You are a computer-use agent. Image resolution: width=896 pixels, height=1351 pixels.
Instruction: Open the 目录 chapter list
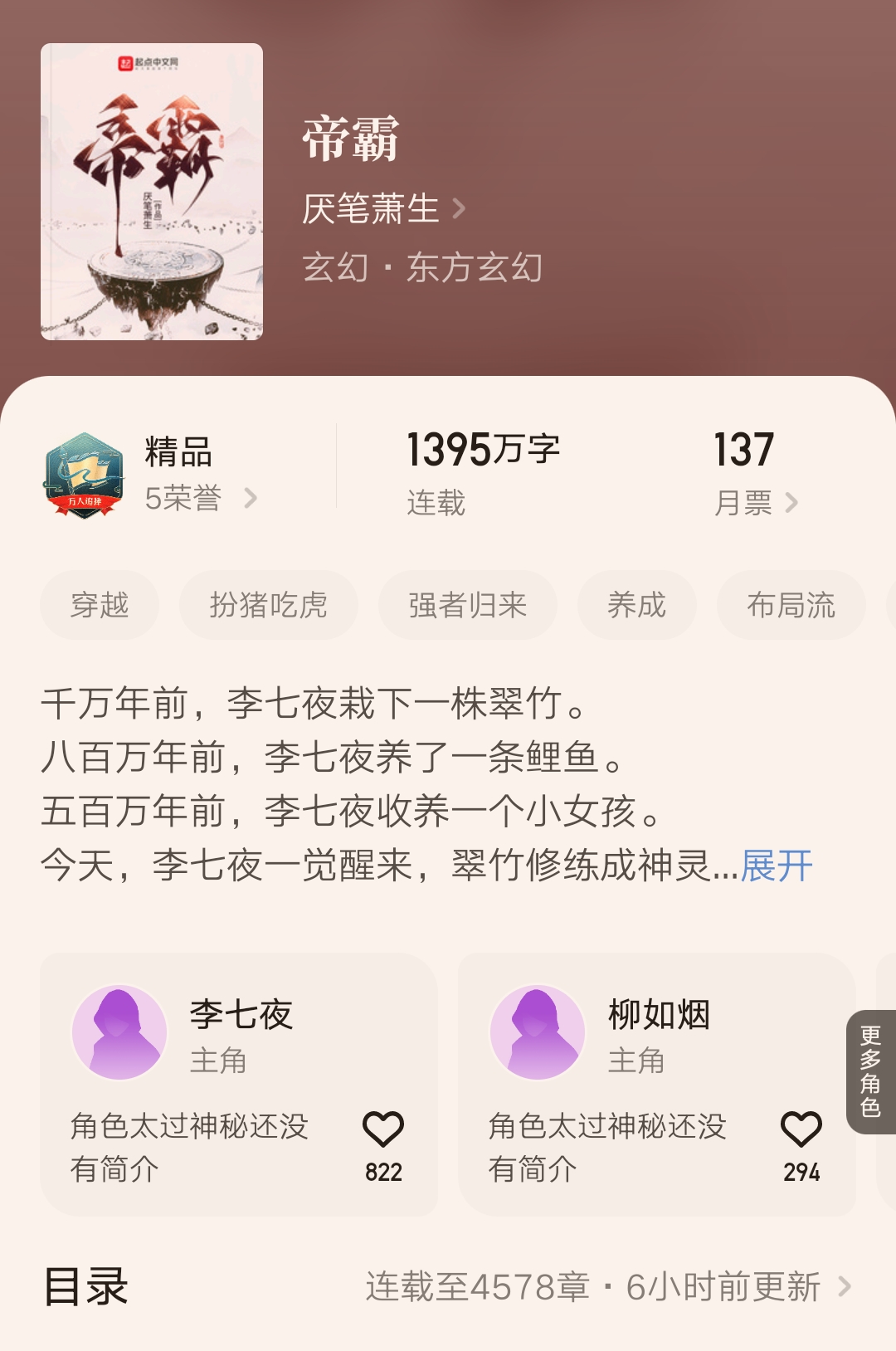tap(448, 1287)
